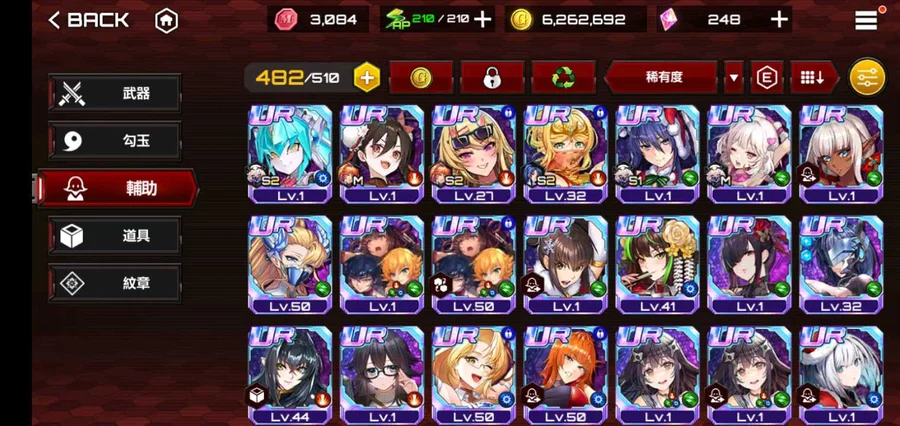Toggle the sort order arrow
This screenshot has height=426, width=900.
point(734,77)
